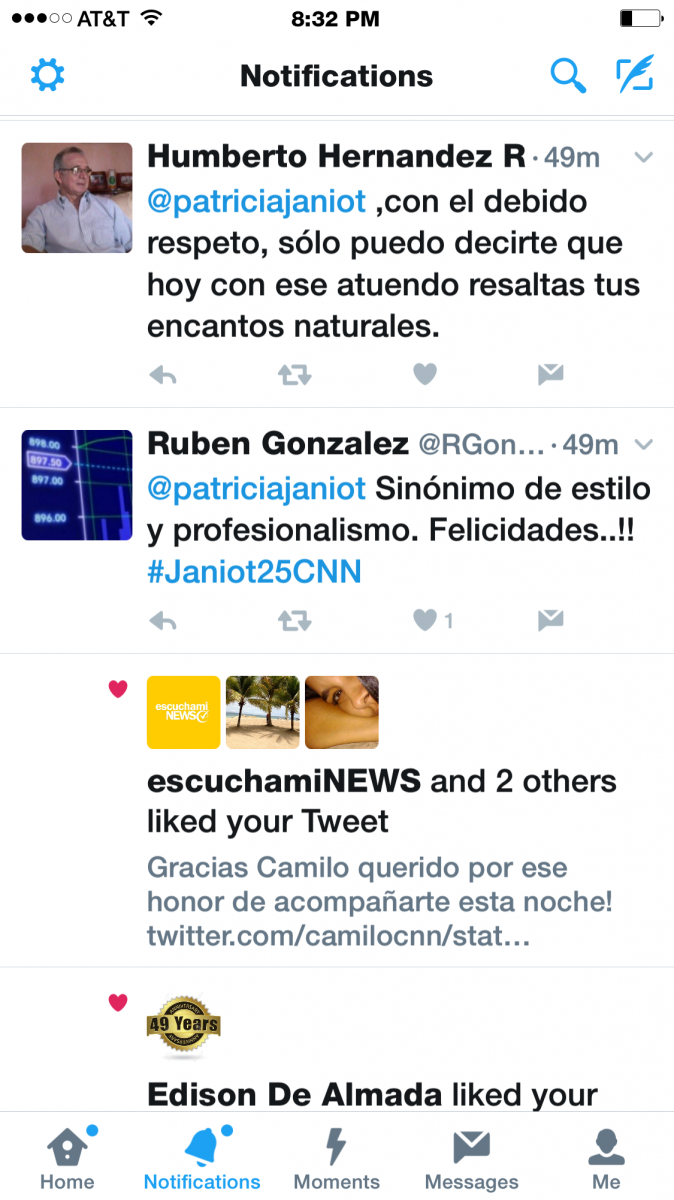674x1200 pixels.
Task: Open the settings gear icon
Action: click(48, 75)
